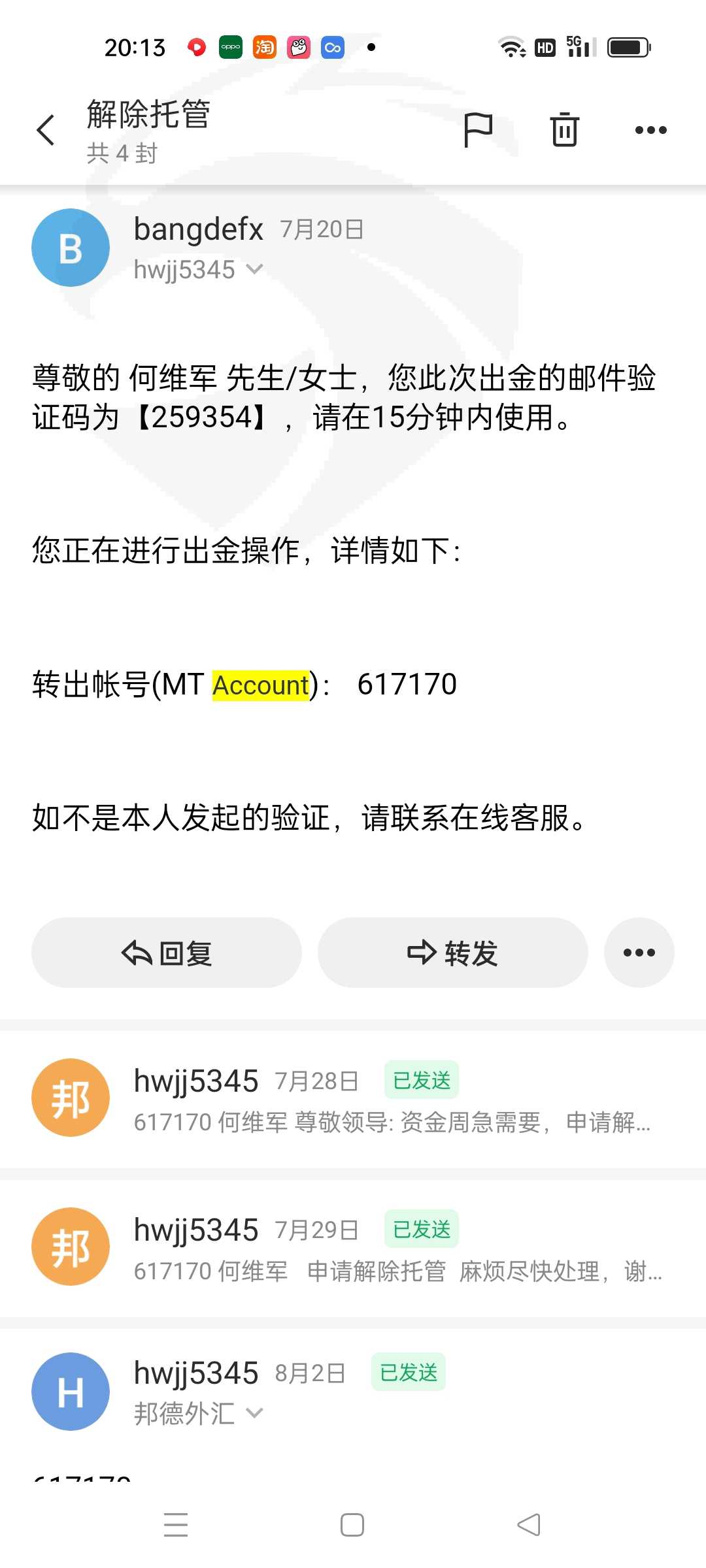This screenshot has width=706, height=1568.
Task: Delete the conversation with the trash icon
Action: tap(565, 129)
